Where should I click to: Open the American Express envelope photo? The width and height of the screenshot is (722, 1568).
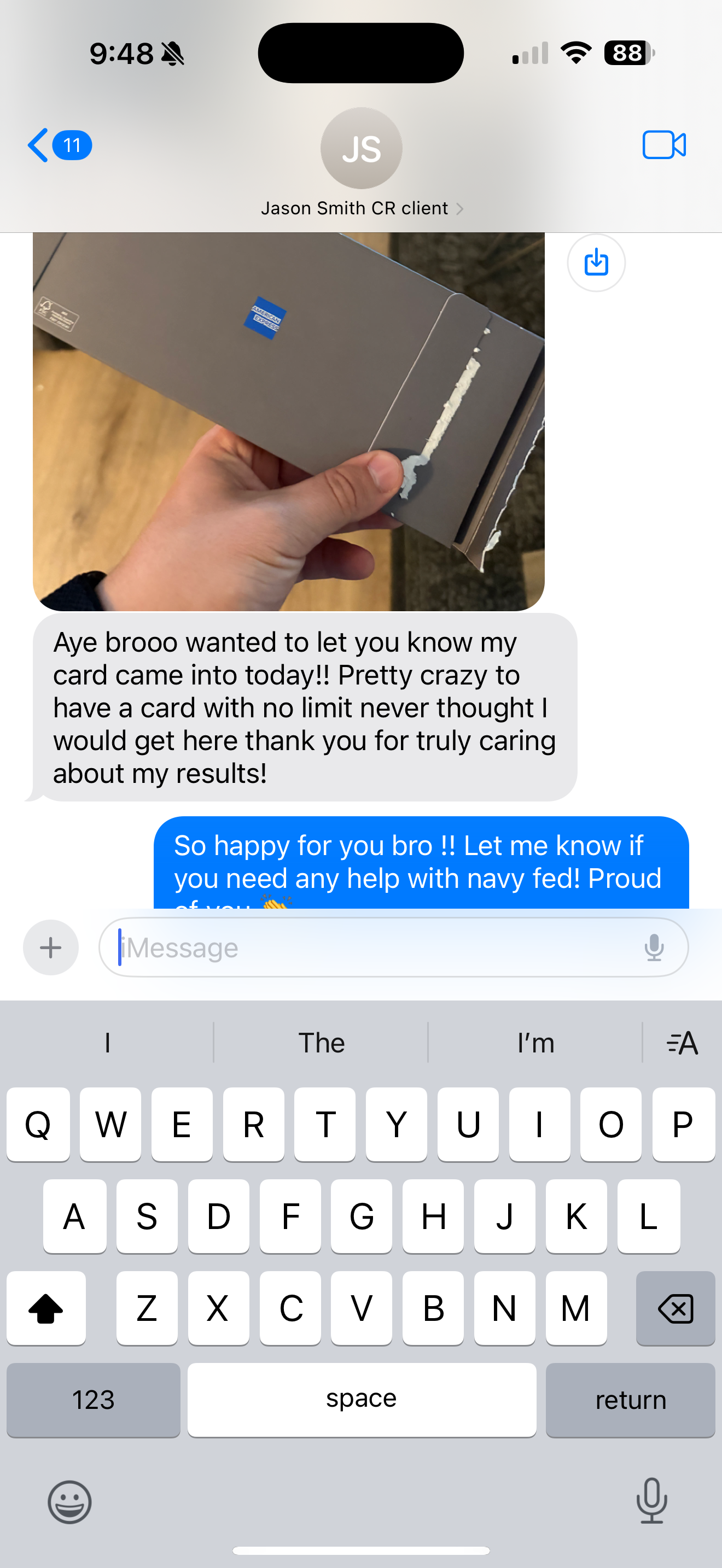click(x=289, y=421)
